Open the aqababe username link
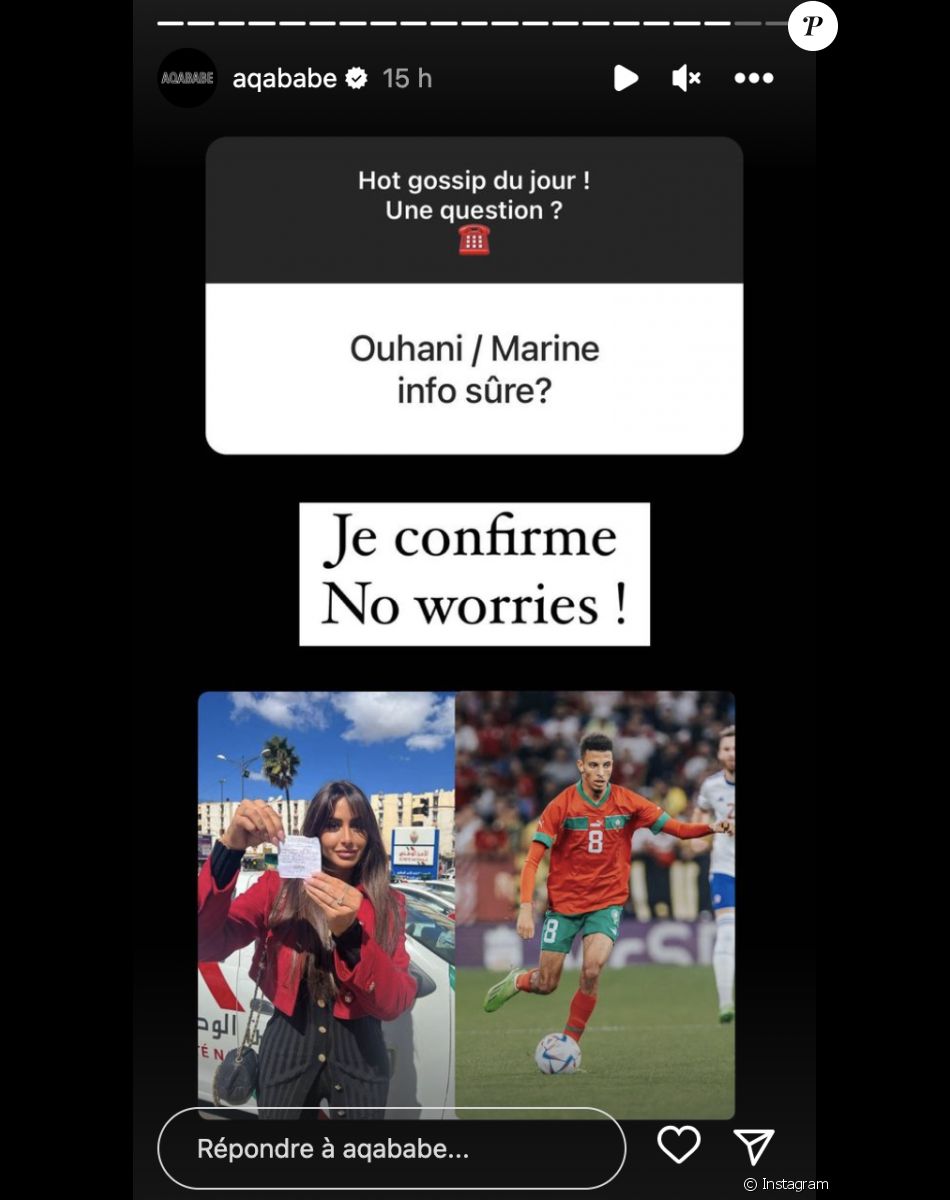The width and height of the screenshot is (950, 1200). [x=284, y=78]
